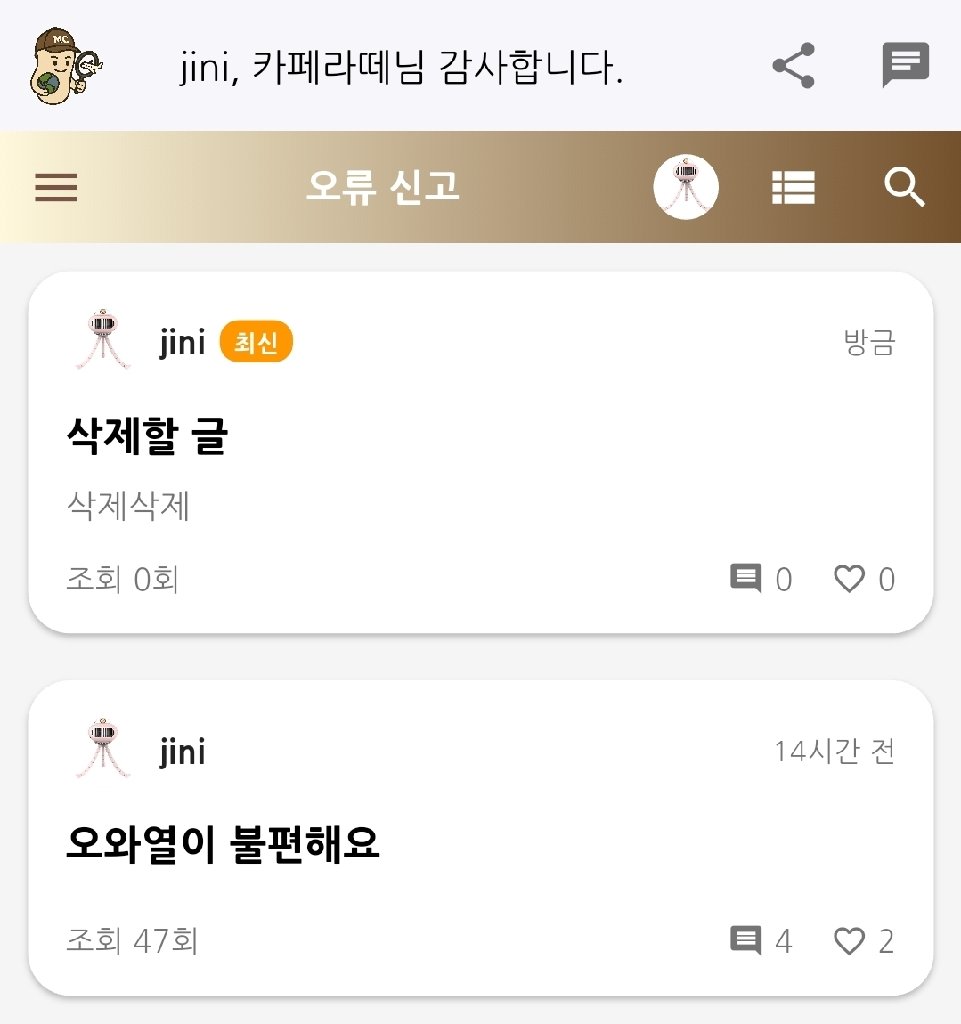Viewport: 961px width, 1024px height.
Task: View comments on 삭제할 글 post
Action: pos(746,579)
